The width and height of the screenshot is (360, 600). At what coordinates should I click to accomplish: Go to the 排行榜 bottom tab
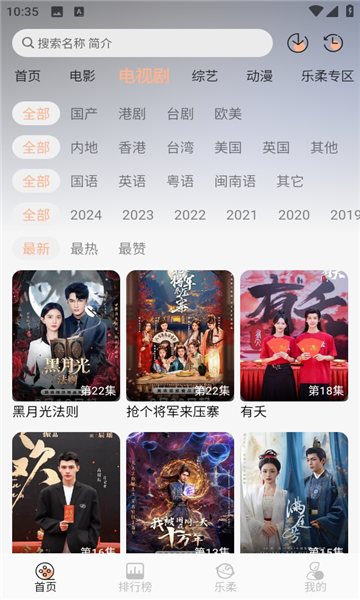(x=135, y=577)
